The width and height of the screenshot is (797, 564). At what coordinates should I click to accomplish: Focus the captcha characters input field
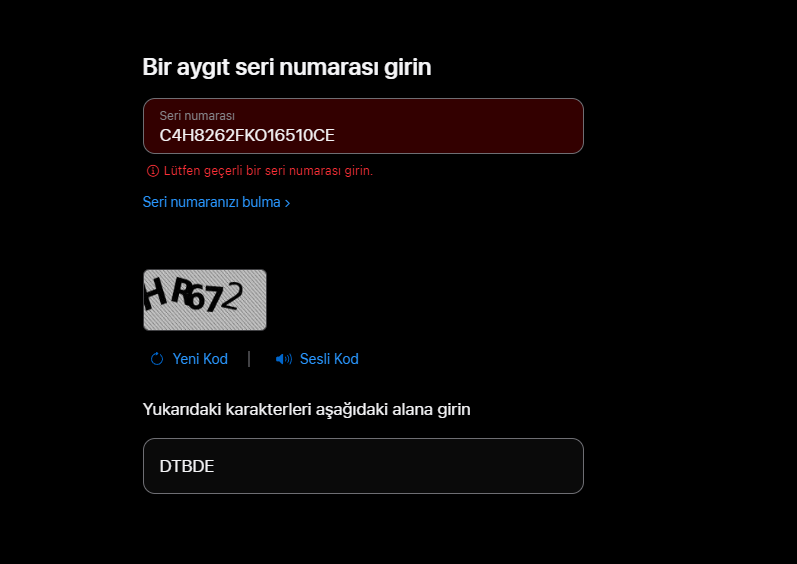(362, 466)
